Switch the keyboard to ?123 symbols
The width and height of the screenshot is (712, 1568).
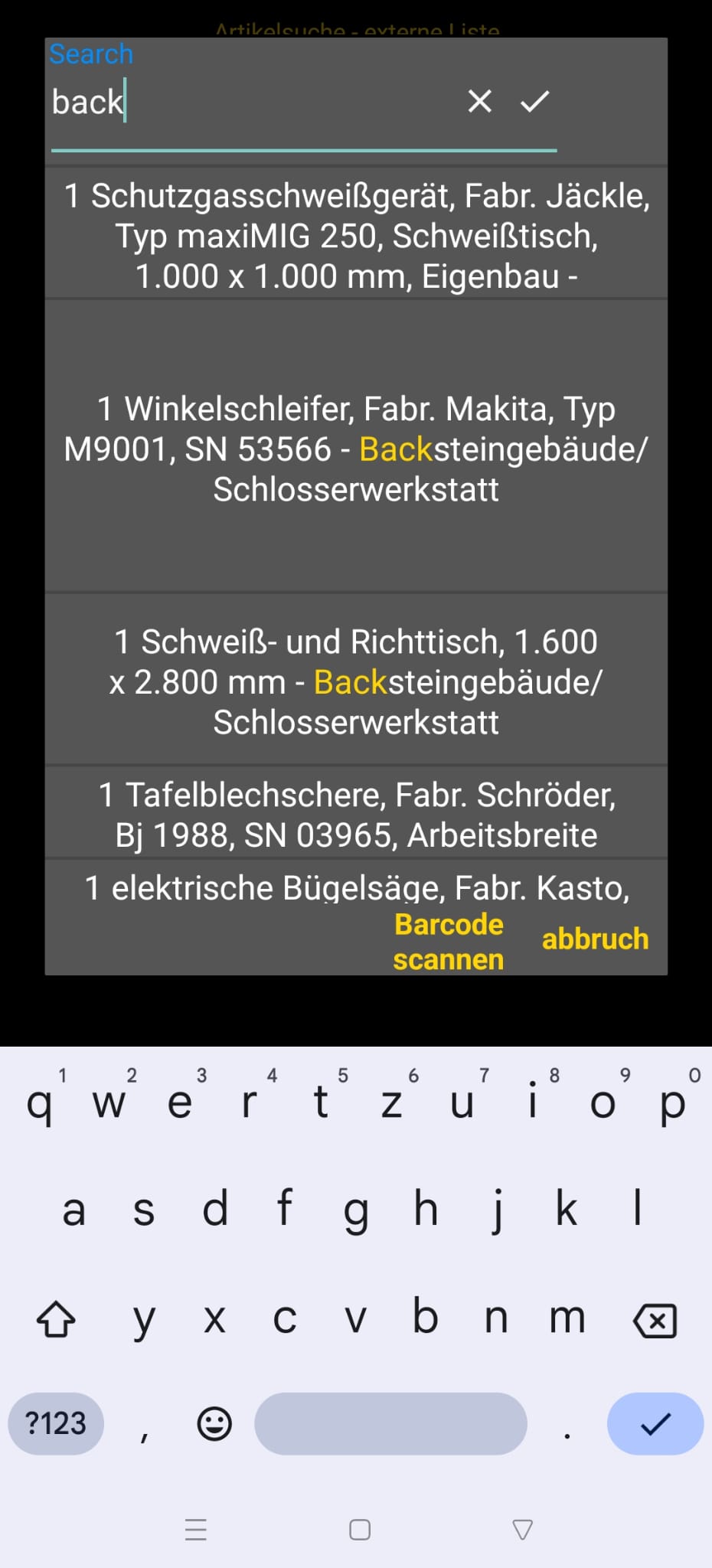(56, 1423)
